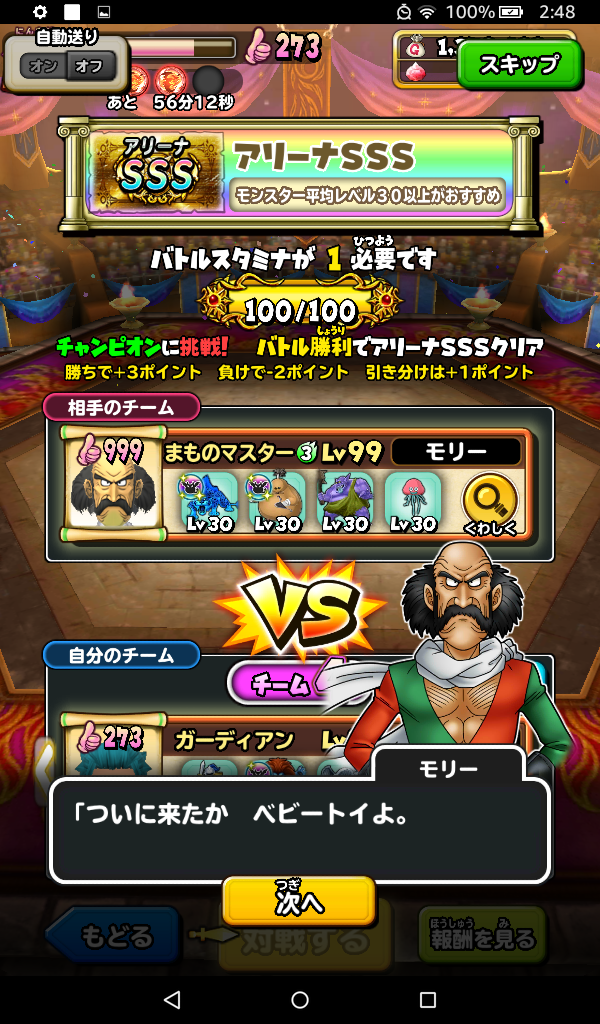View rewards with 報酬を見る
The image size is (600, 1024).
click(482, 937)
